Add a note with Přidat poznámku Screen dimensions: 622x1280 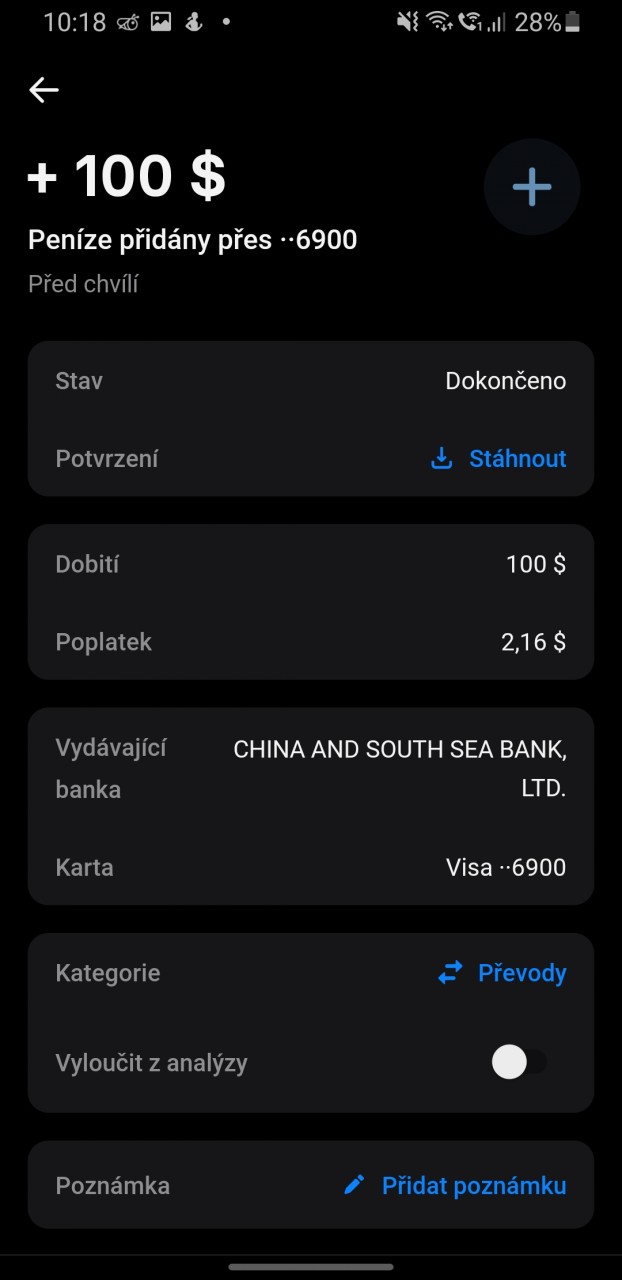(x=455, y=1186)
